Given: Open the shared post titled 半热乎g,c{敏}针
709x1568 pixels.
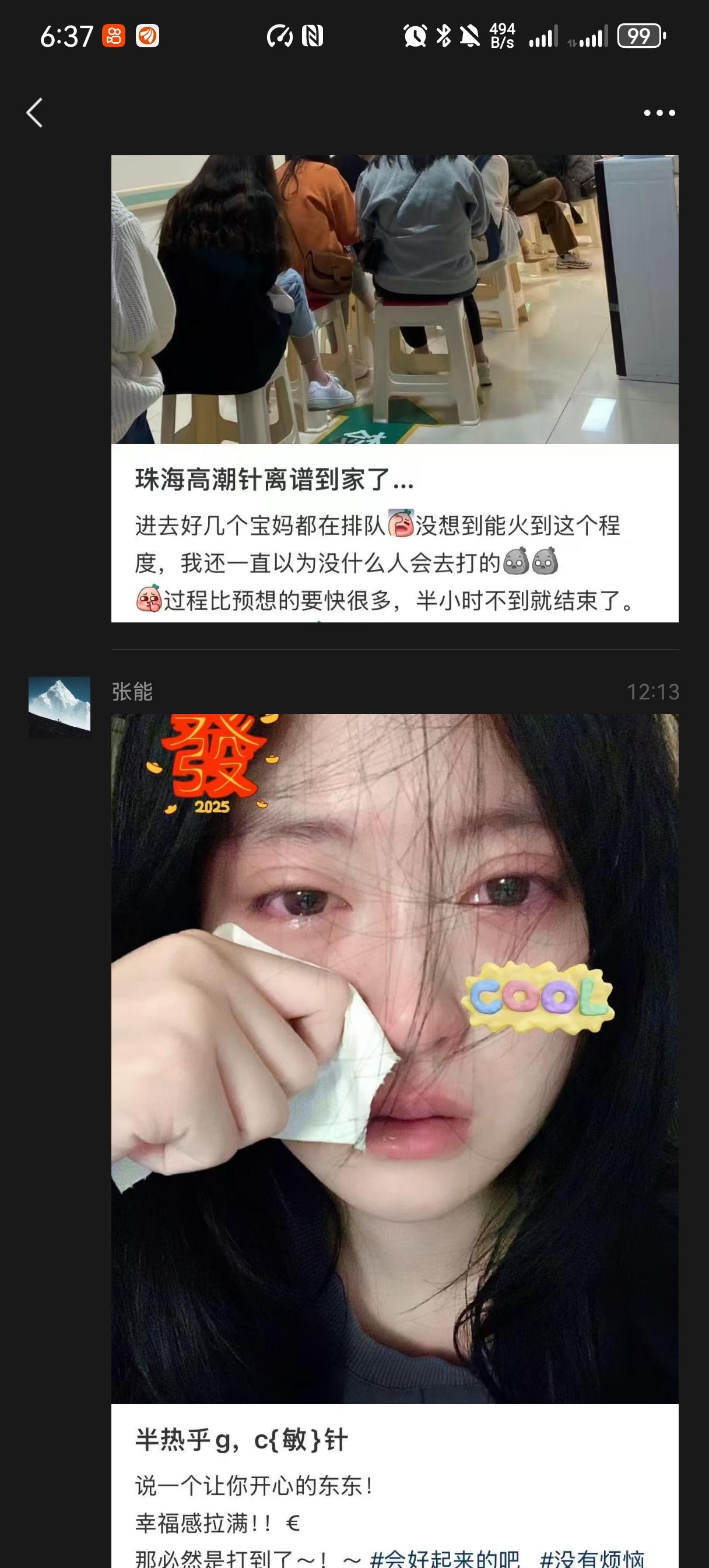Looking at the screenshot, I should click(394, 1440).
